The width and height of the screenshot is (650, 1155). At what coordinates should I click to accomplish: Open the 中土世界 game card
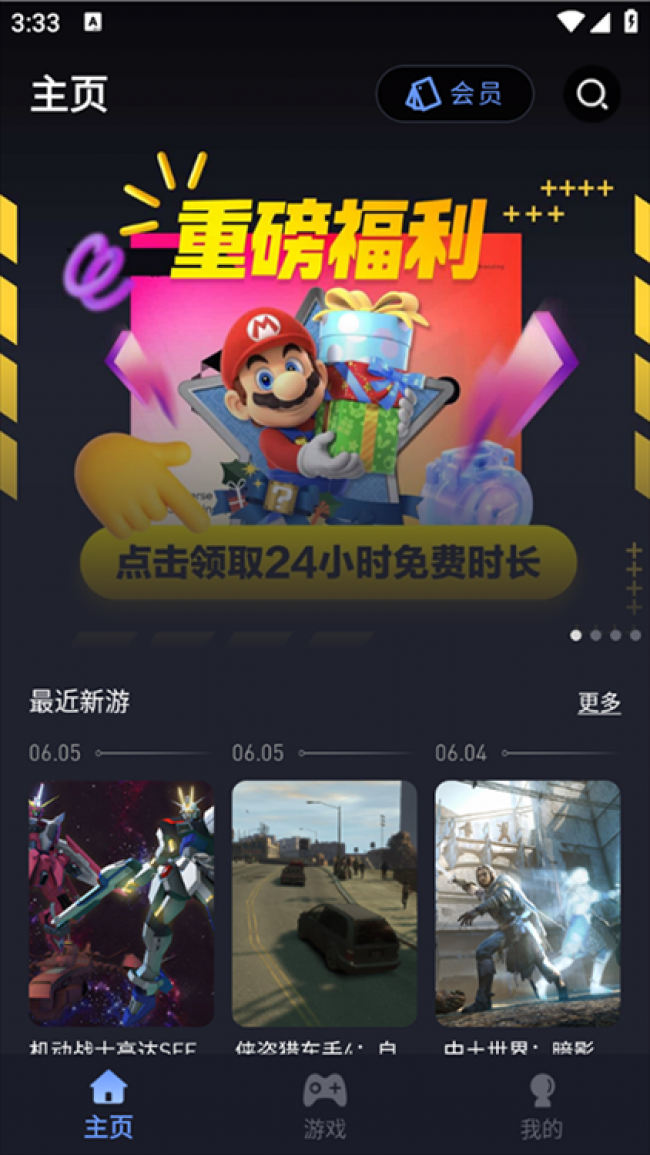point(527,903)
